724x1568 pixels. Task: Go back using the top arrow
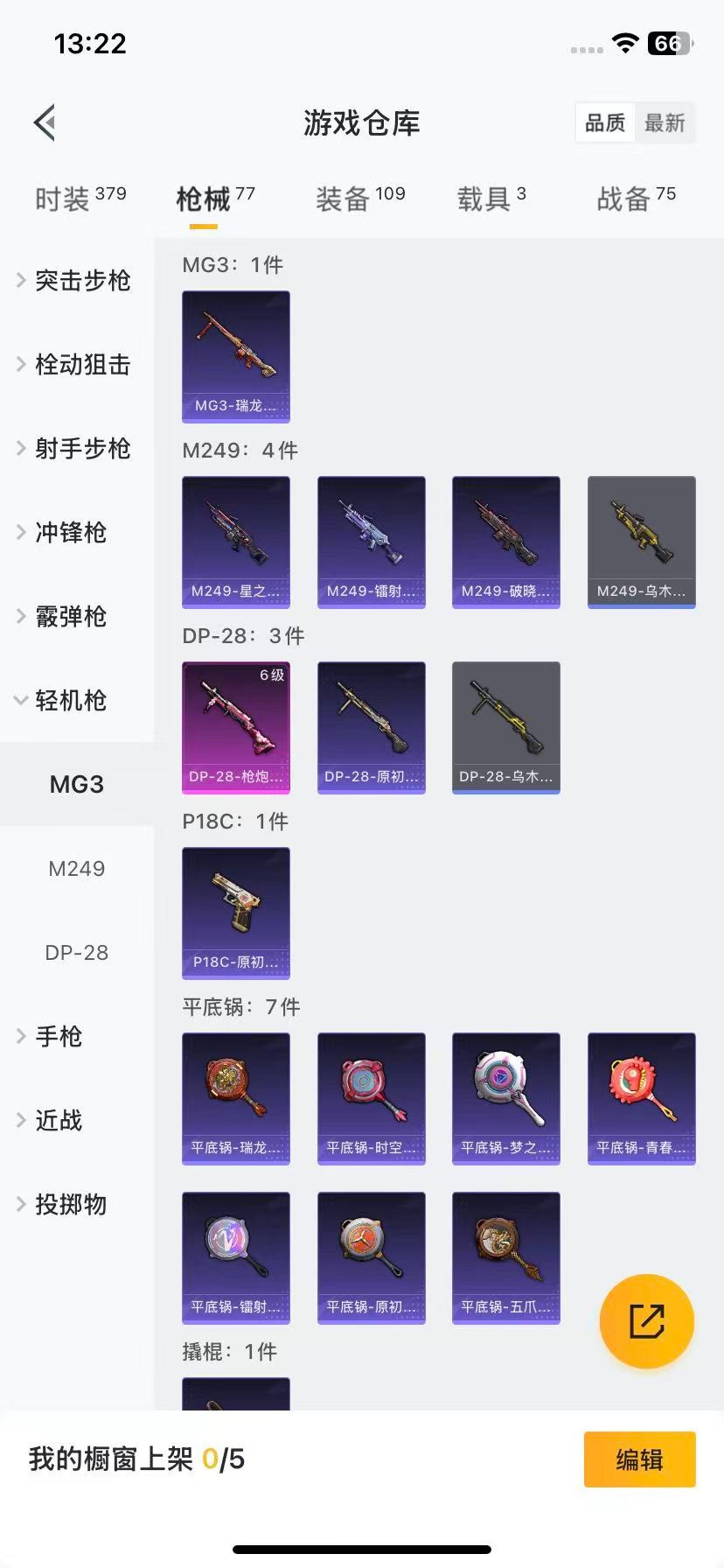tap(45, 122)
